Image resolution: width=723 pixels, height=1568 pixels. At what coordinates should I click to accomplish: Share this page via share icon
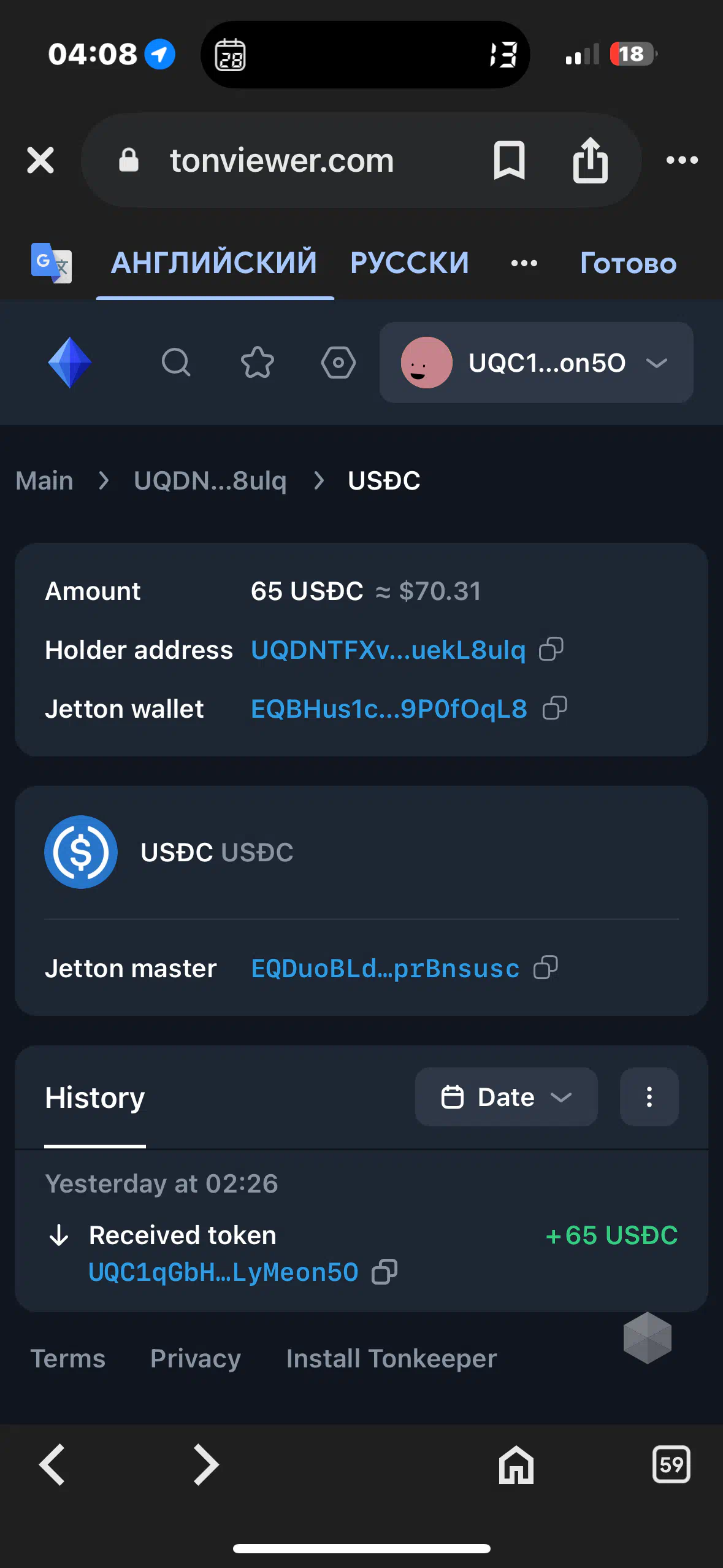(590, 159)
